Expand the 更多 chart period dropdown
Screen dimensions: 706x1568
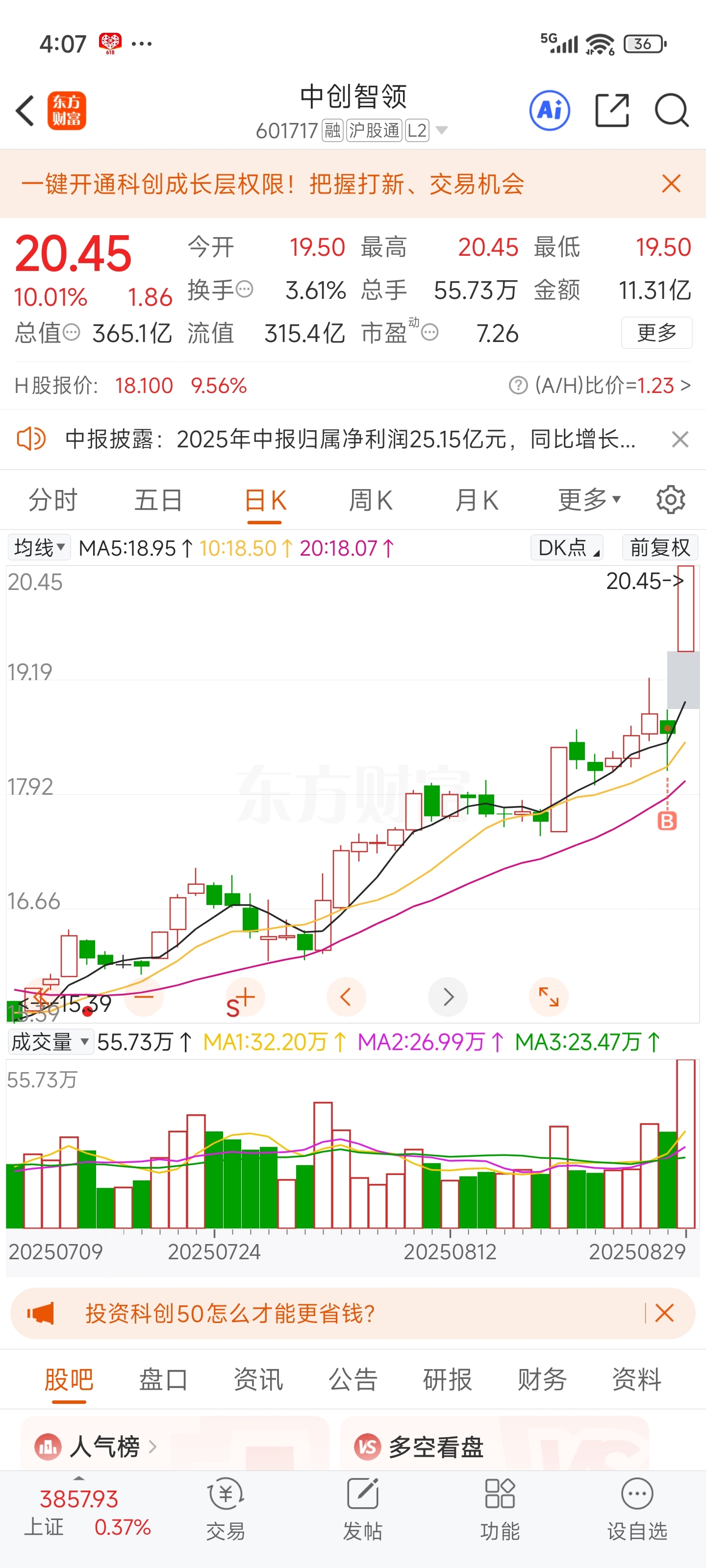589,500
